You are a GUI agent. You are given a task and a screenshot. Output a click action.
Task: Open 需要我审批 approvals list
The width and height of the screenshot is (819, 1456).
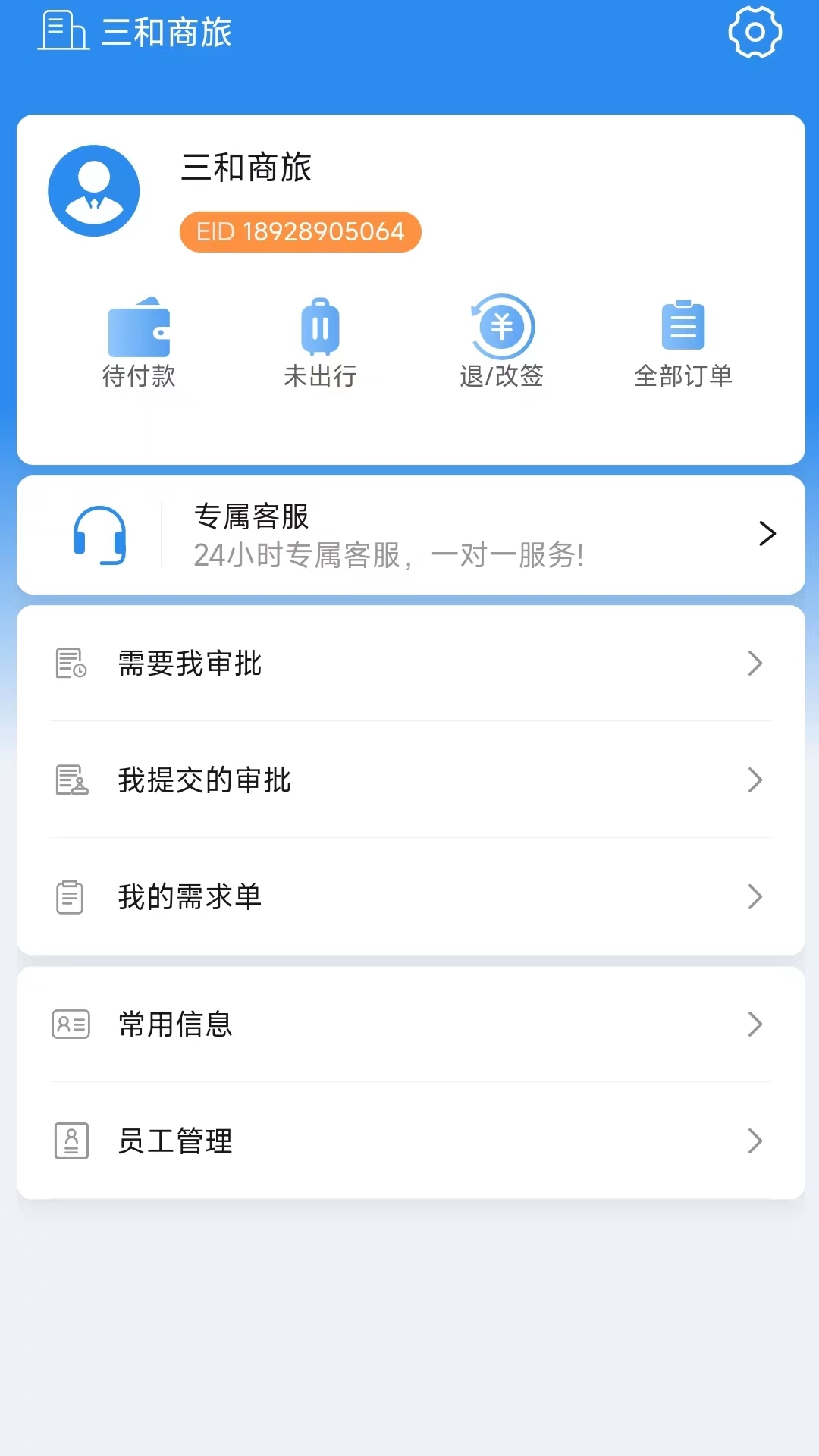(410, 664)
